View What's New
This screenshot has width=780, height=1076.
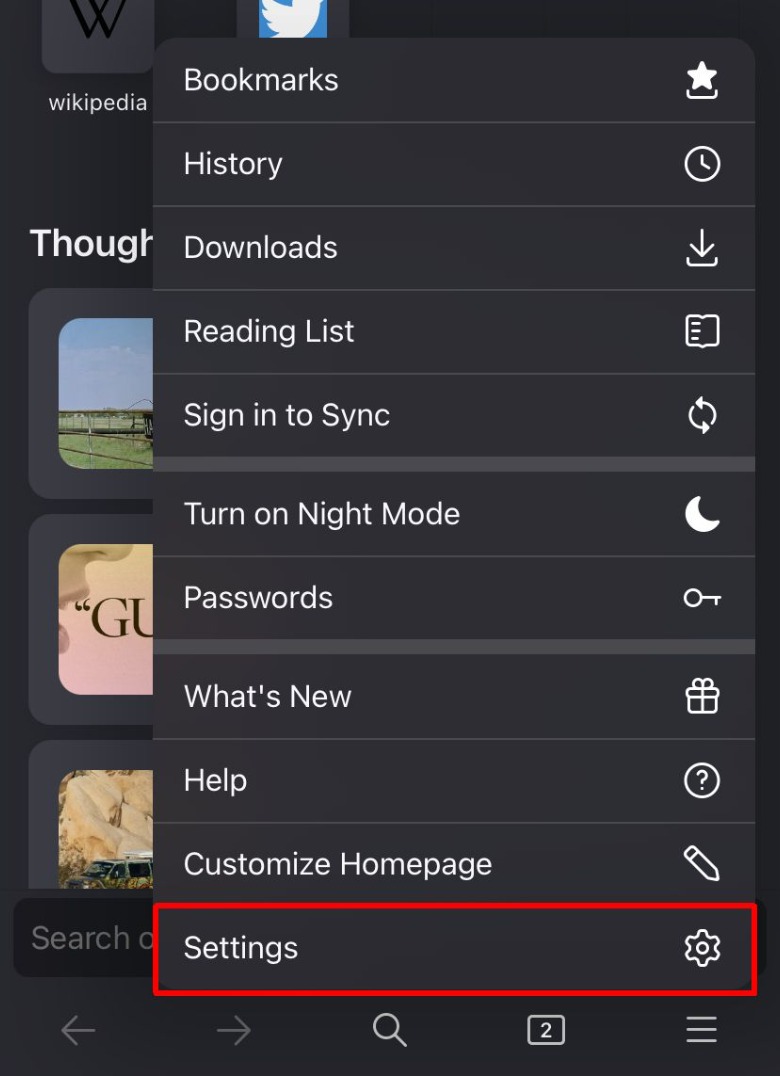(453, 697)
